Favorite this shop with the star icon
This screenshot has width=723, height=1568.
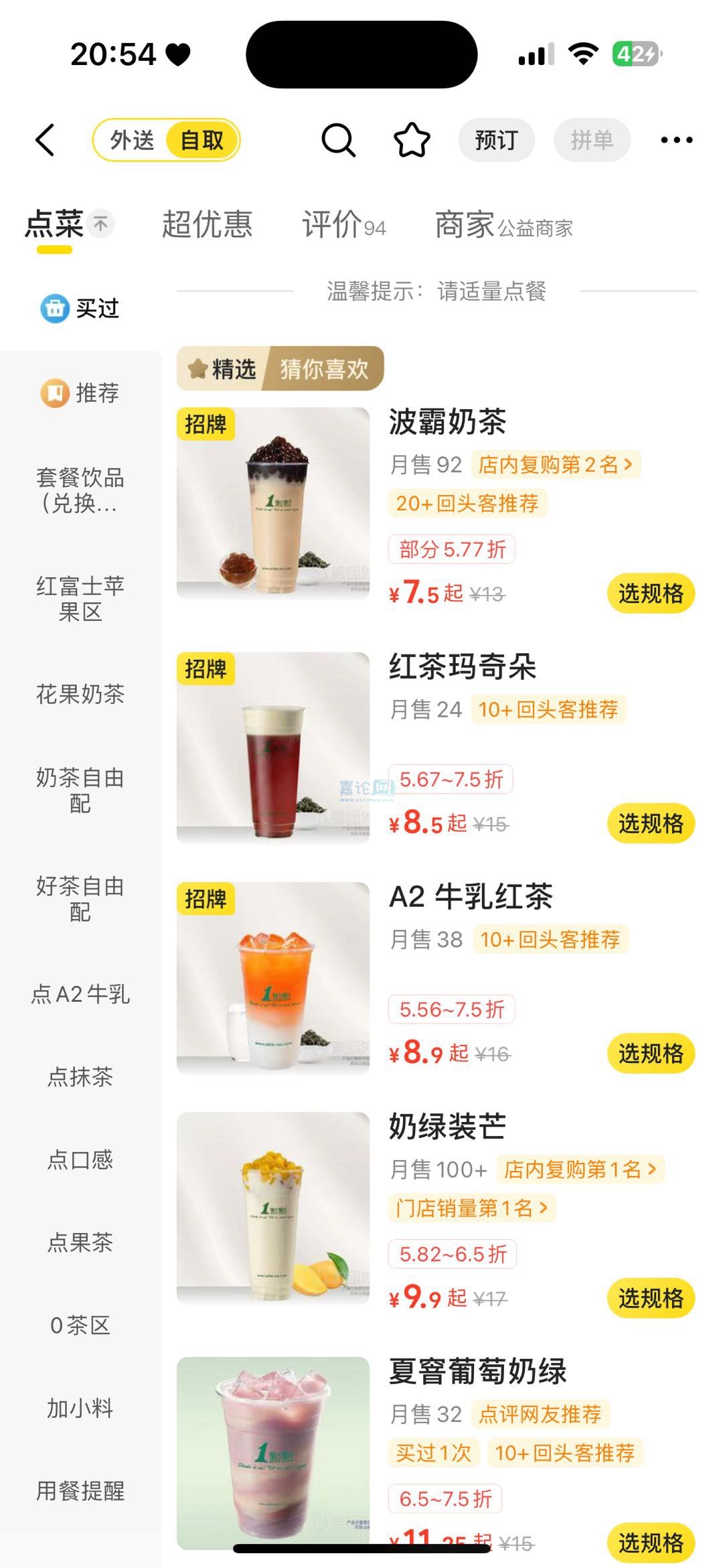coord(411,140)
